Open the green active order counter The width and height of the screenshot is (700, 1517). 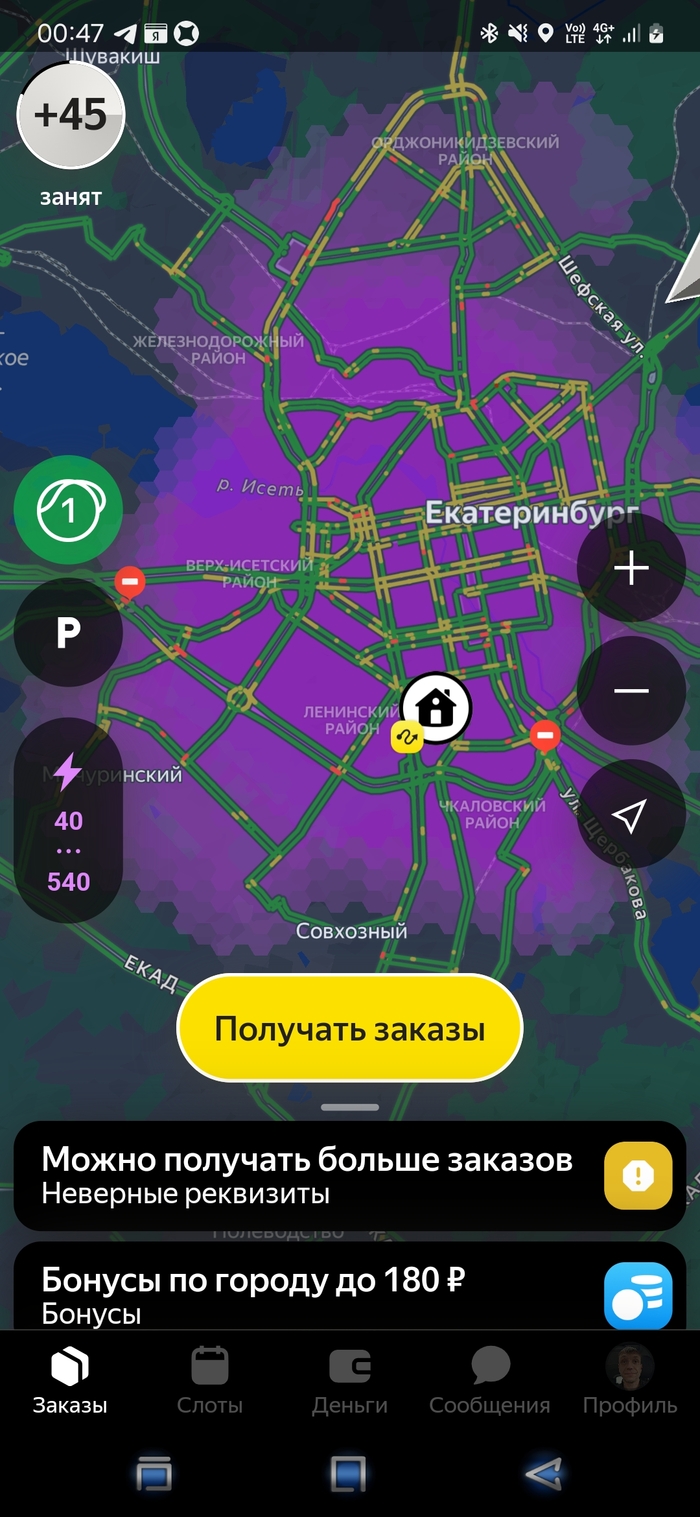(68, 510)
